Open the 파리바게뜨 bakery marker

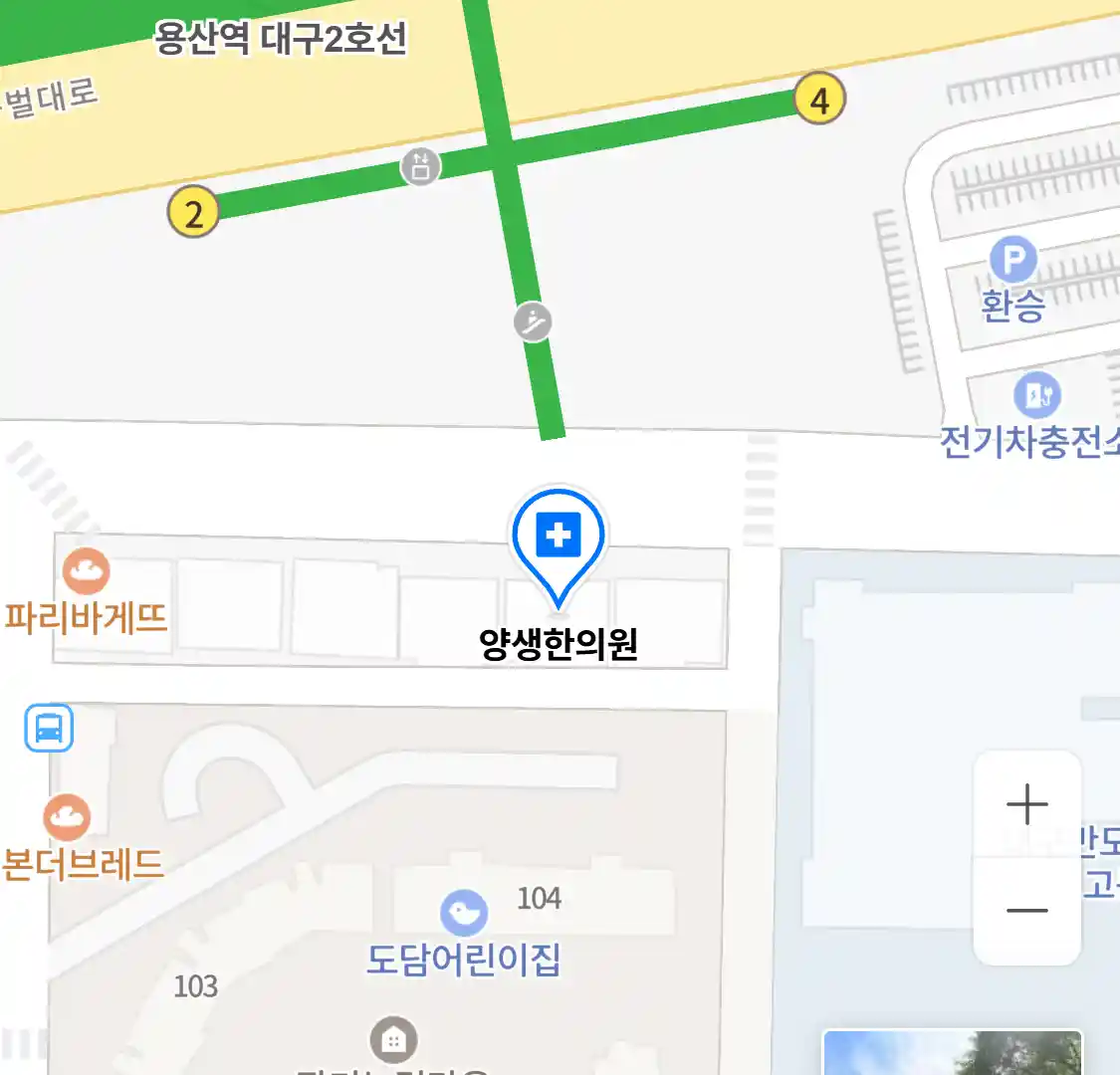click(x=87, y=571)
